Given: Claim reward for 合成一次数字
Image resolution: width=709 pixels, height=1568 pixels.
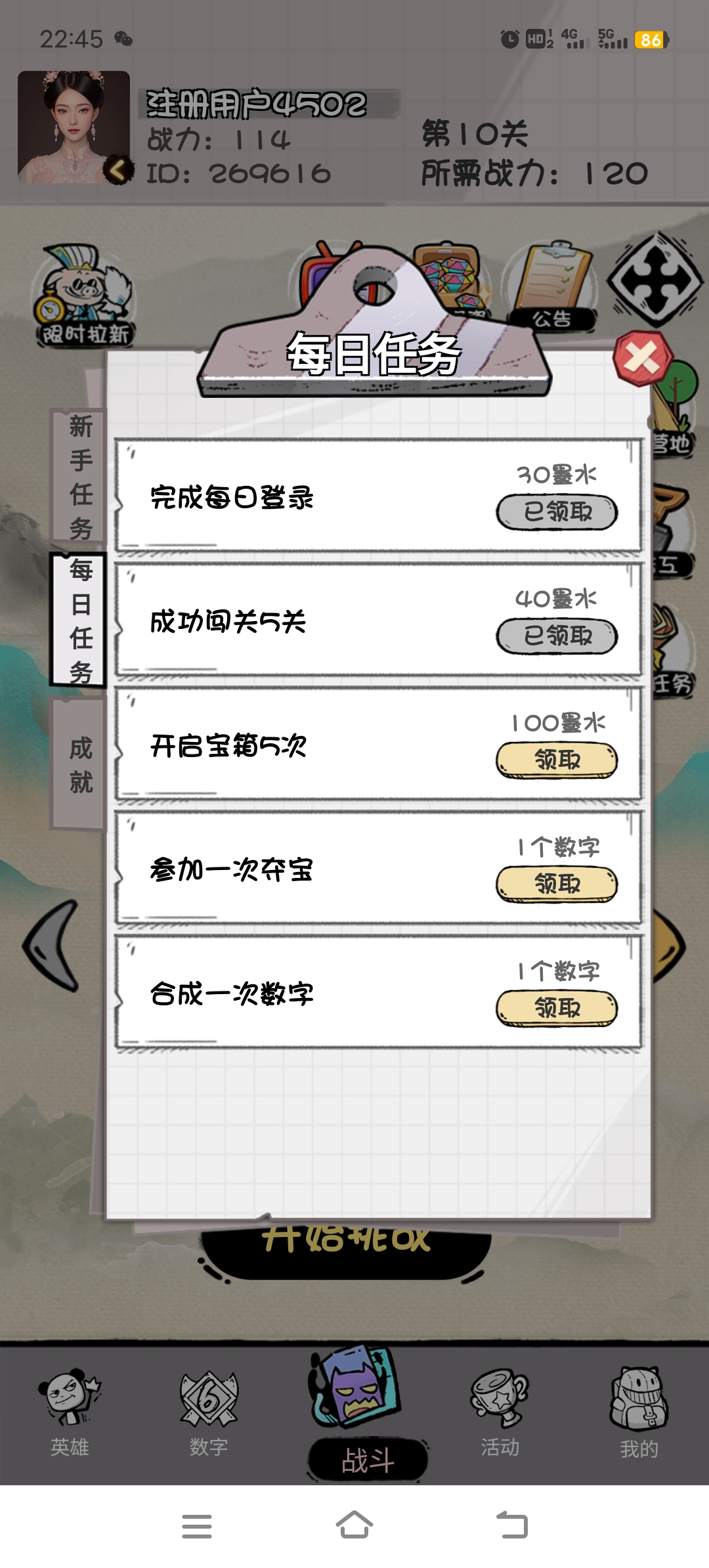Looking at the screenshot, I should click(557, 1008).
